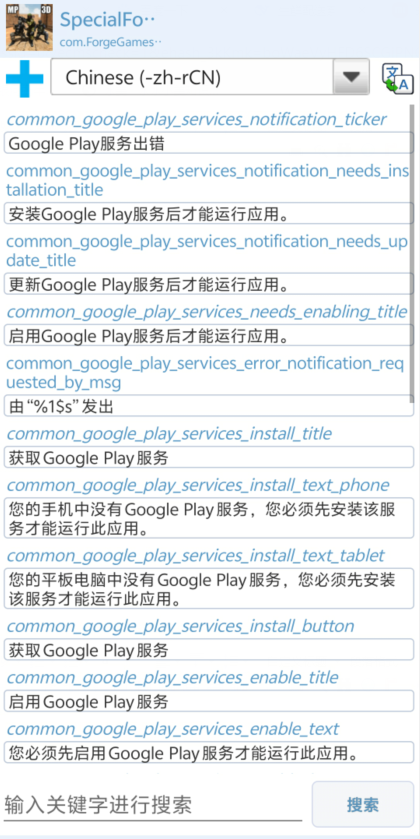Edit the install_text_tablet translation field
The width and height of the screenshot is (420, 839).
tap(209, 589)
